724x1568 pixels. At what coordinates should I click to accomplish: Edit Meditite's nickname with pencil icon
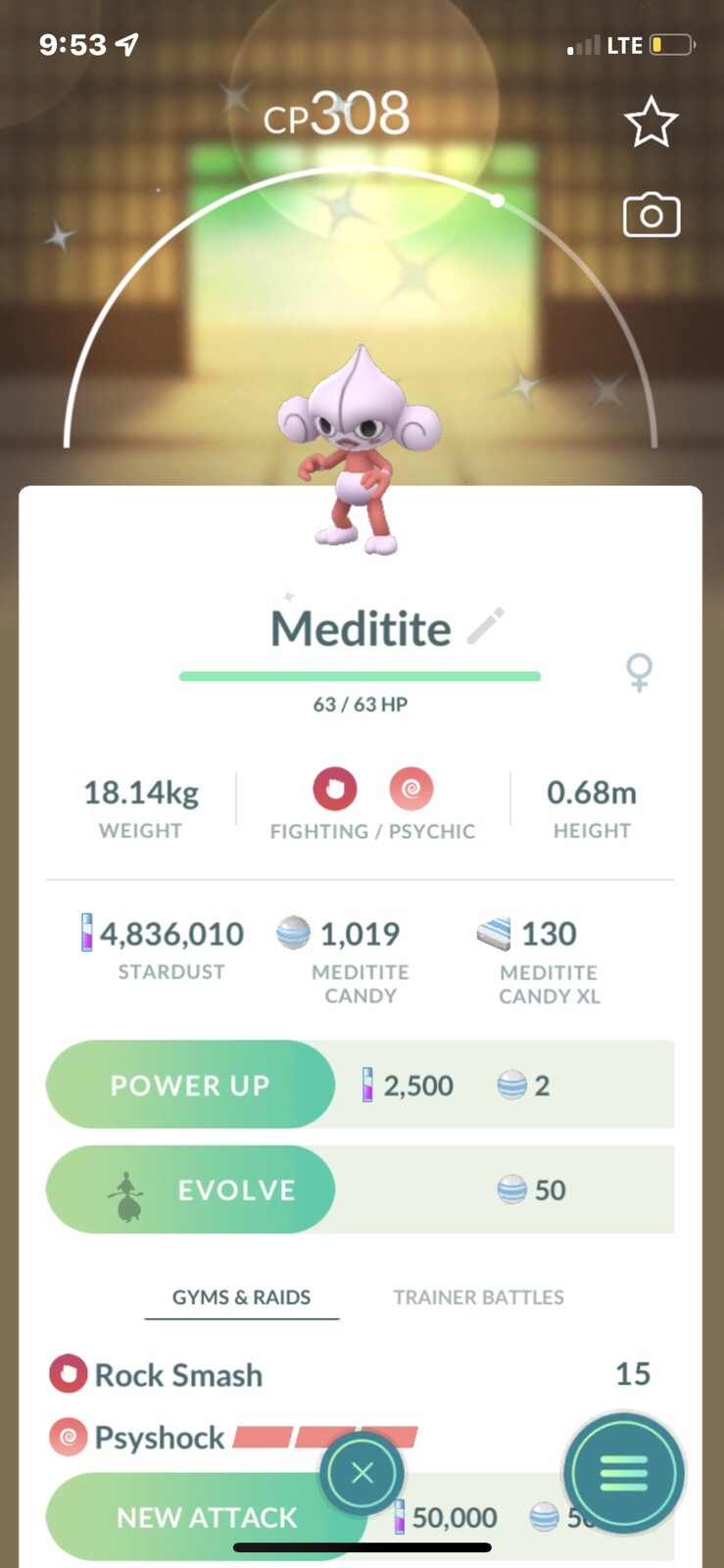point(486,625)
